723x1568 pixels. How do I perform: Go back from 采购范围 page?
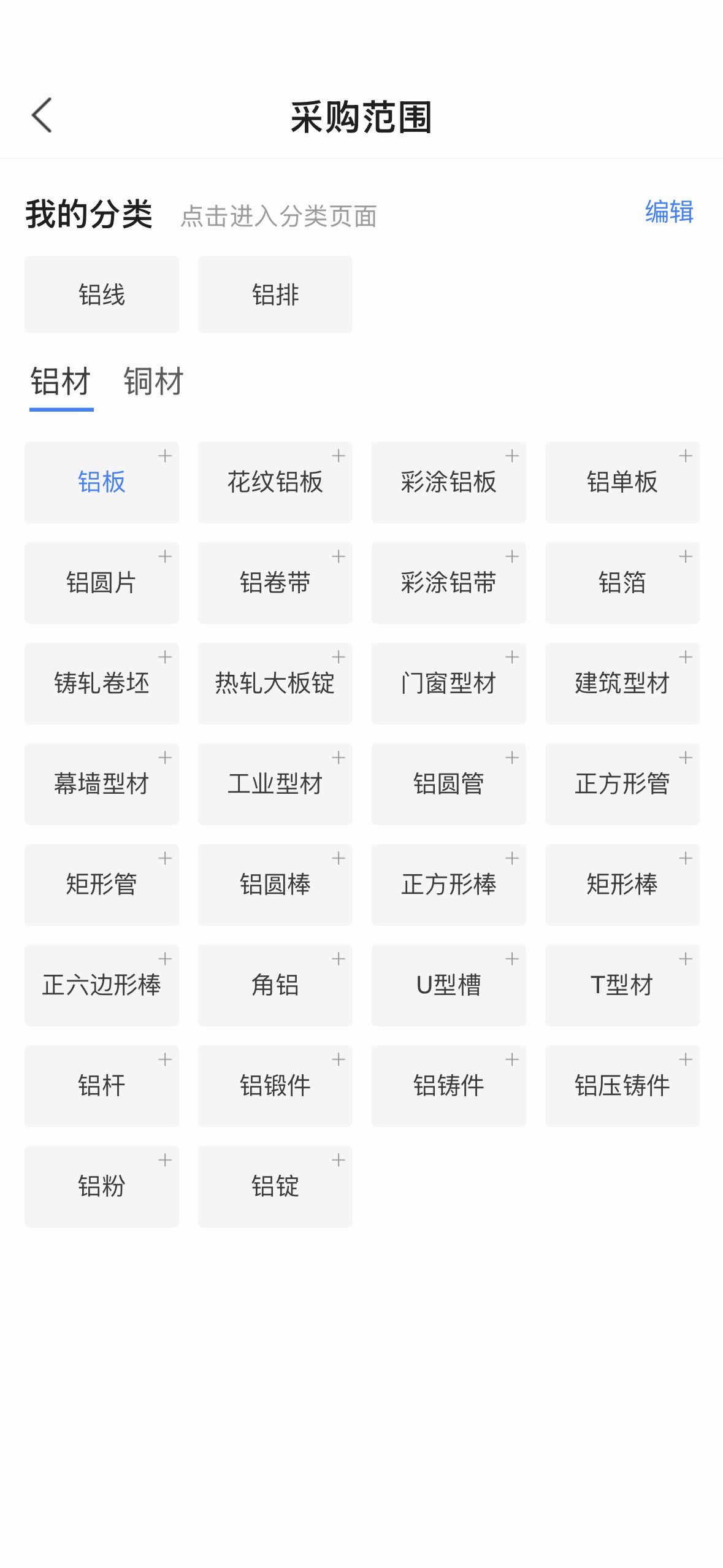click(x=42, y=115)
